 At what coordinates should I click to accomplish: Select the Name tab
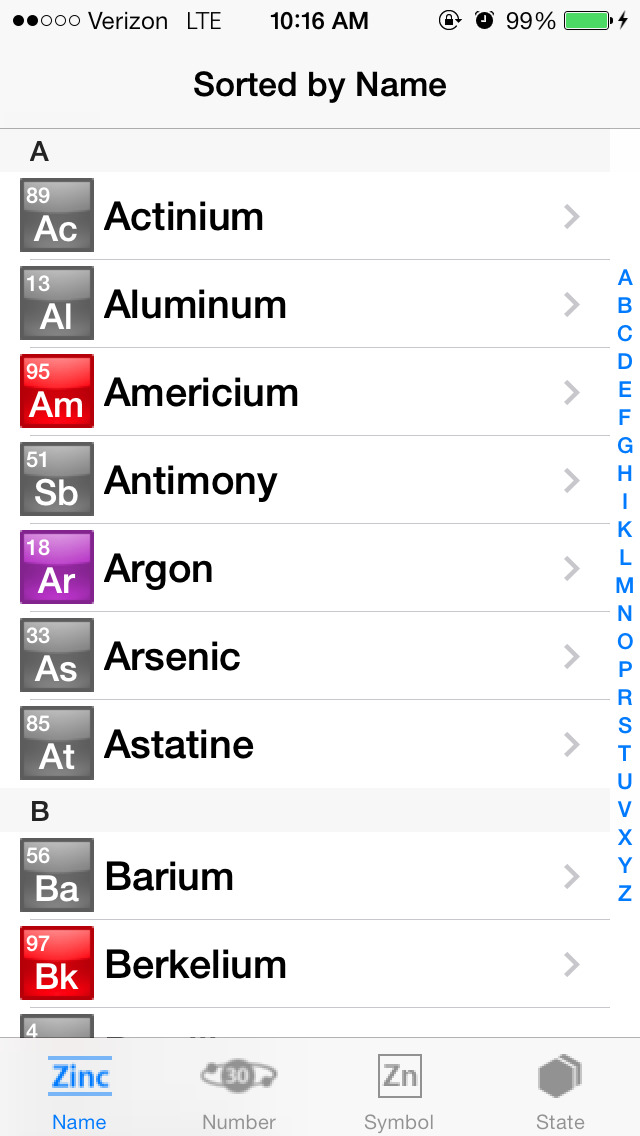[80, 1094]
